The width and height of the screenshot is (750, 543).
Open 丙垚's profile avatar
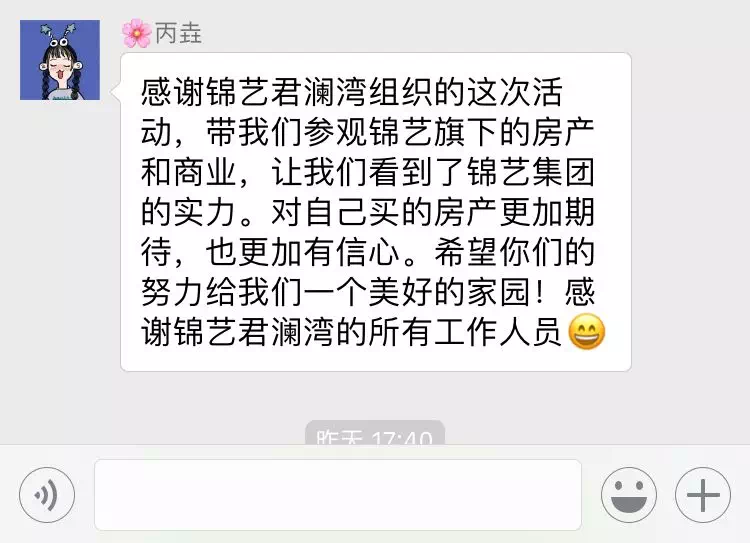[x=60, y=60]
